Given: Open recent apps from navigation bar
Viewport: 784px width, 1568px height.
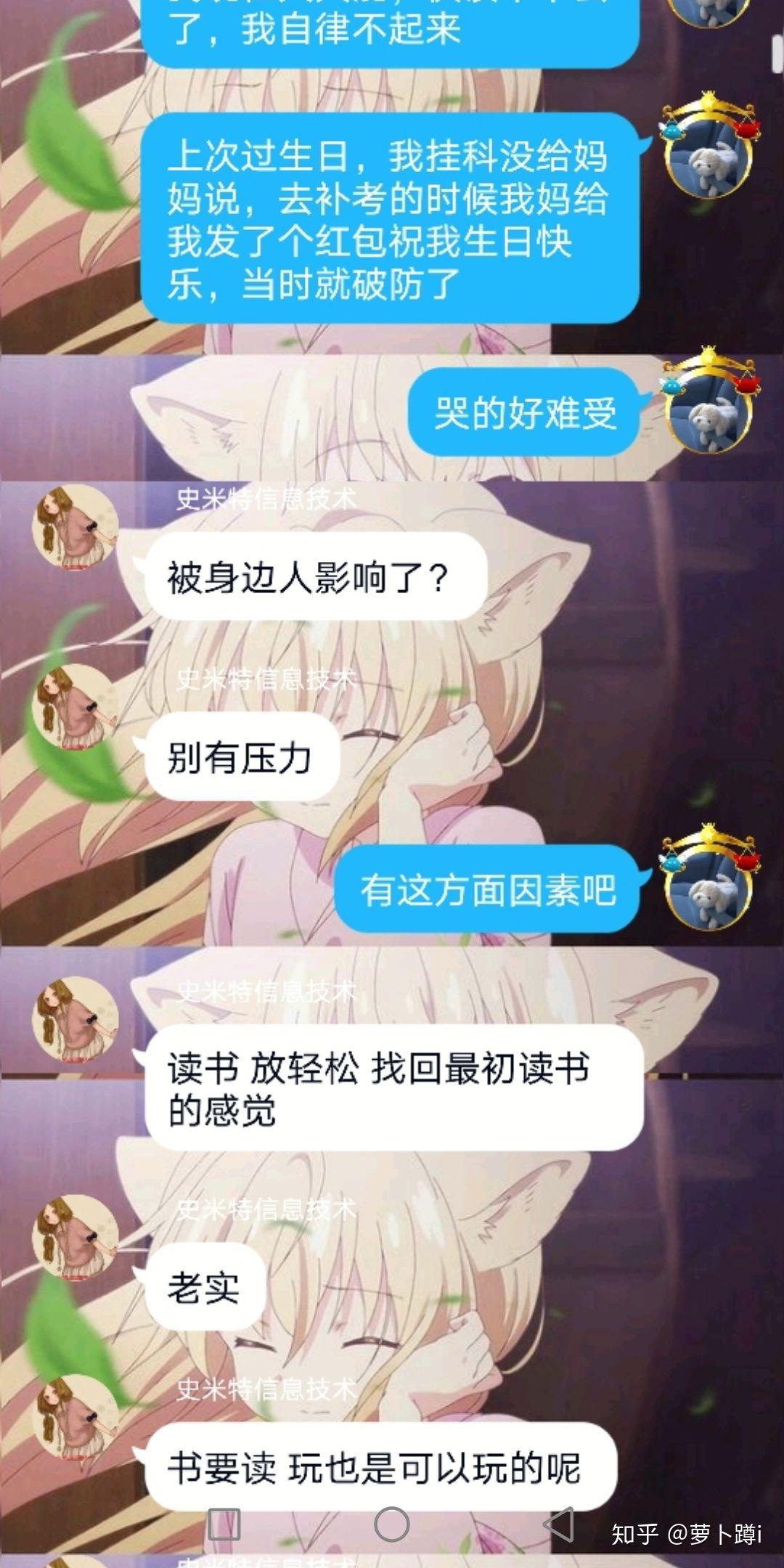Looking at the screenshot, I should (224, 1523).
